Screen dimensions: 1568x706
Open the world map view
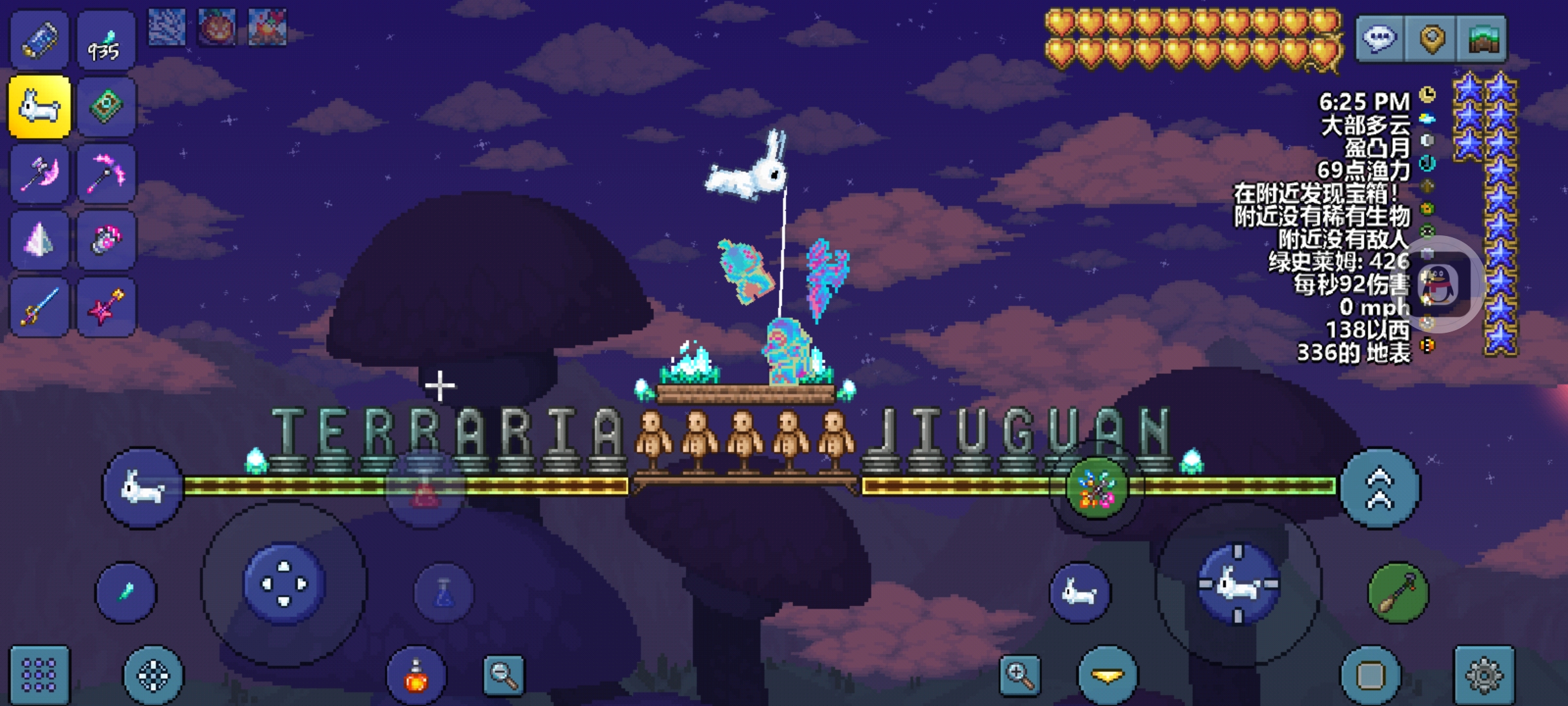coord(1482,39)
